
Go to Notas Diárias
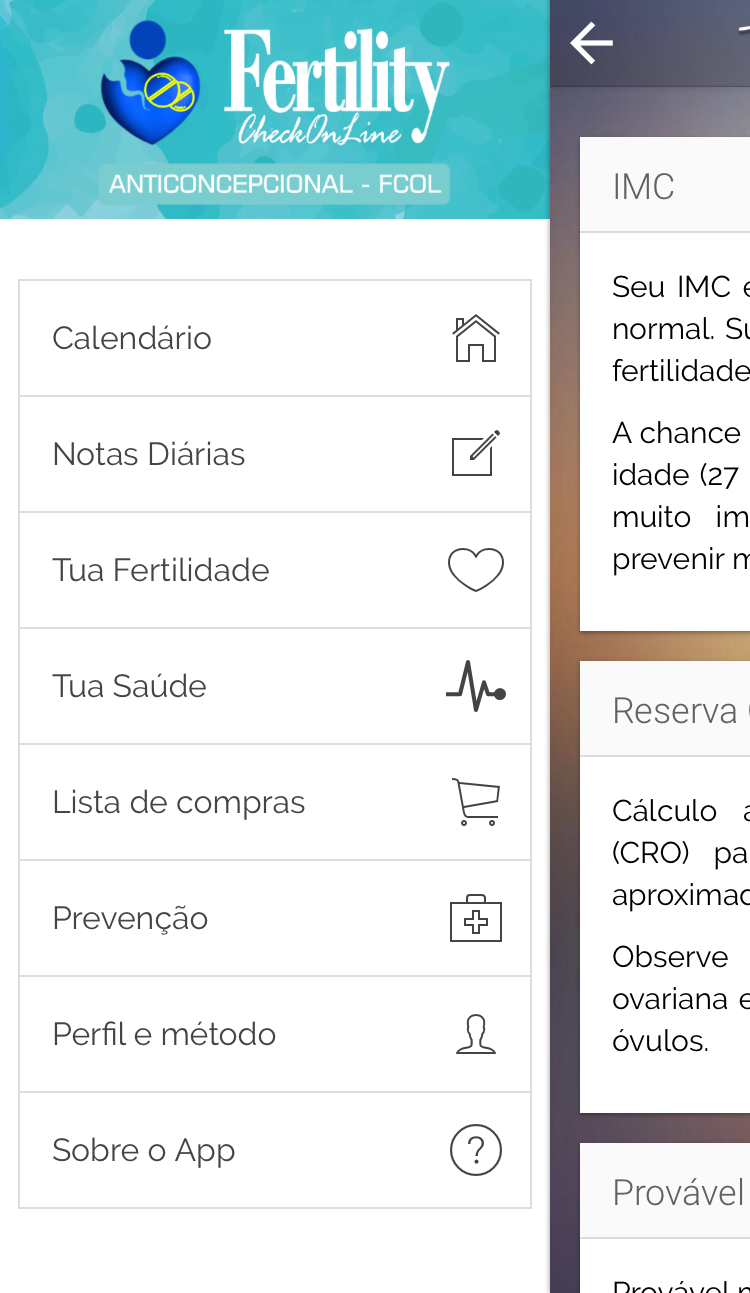click(x=274, y=454)
